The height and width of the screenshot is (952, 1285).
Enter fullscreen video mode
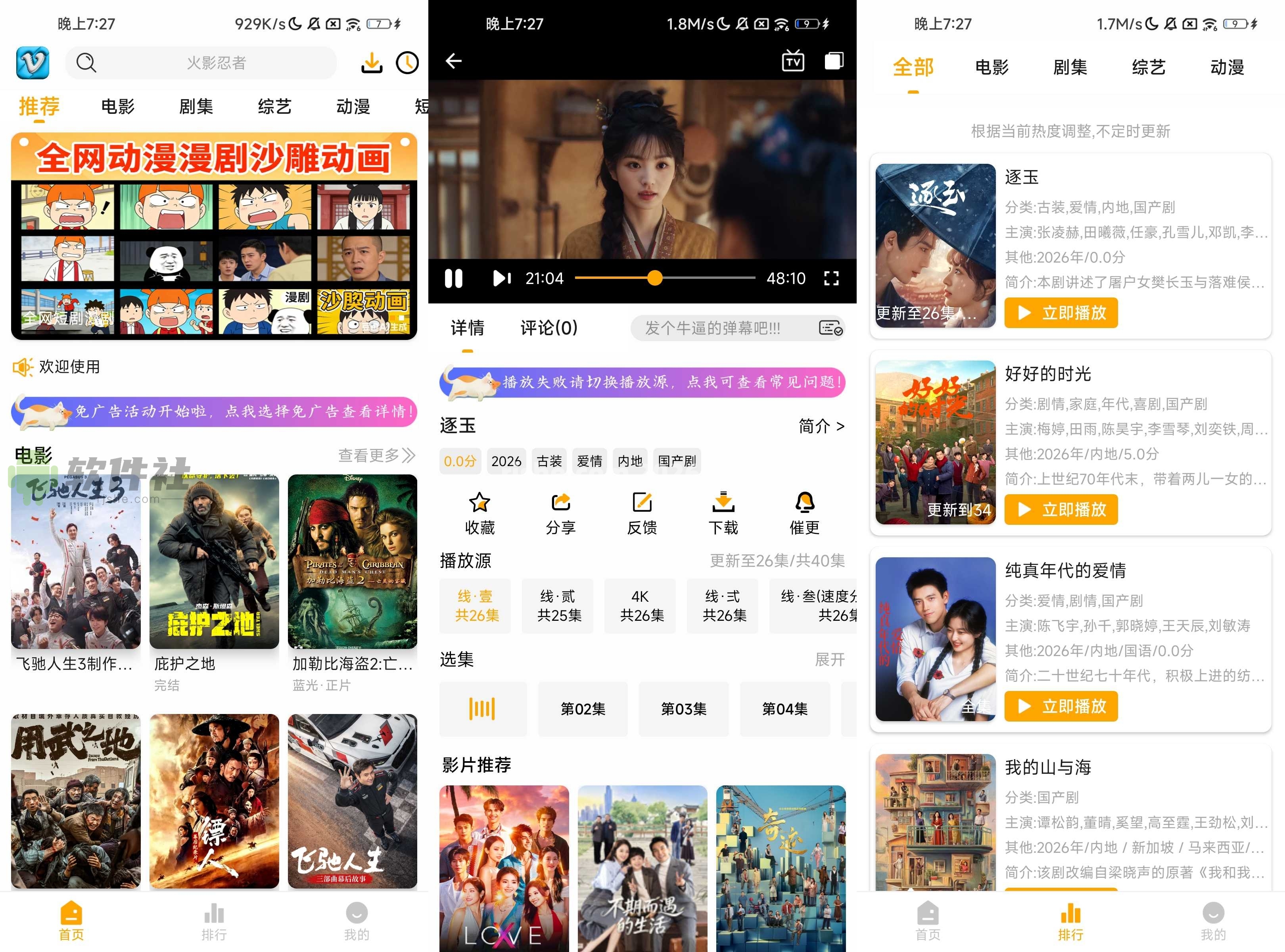[x=831, y=278]
